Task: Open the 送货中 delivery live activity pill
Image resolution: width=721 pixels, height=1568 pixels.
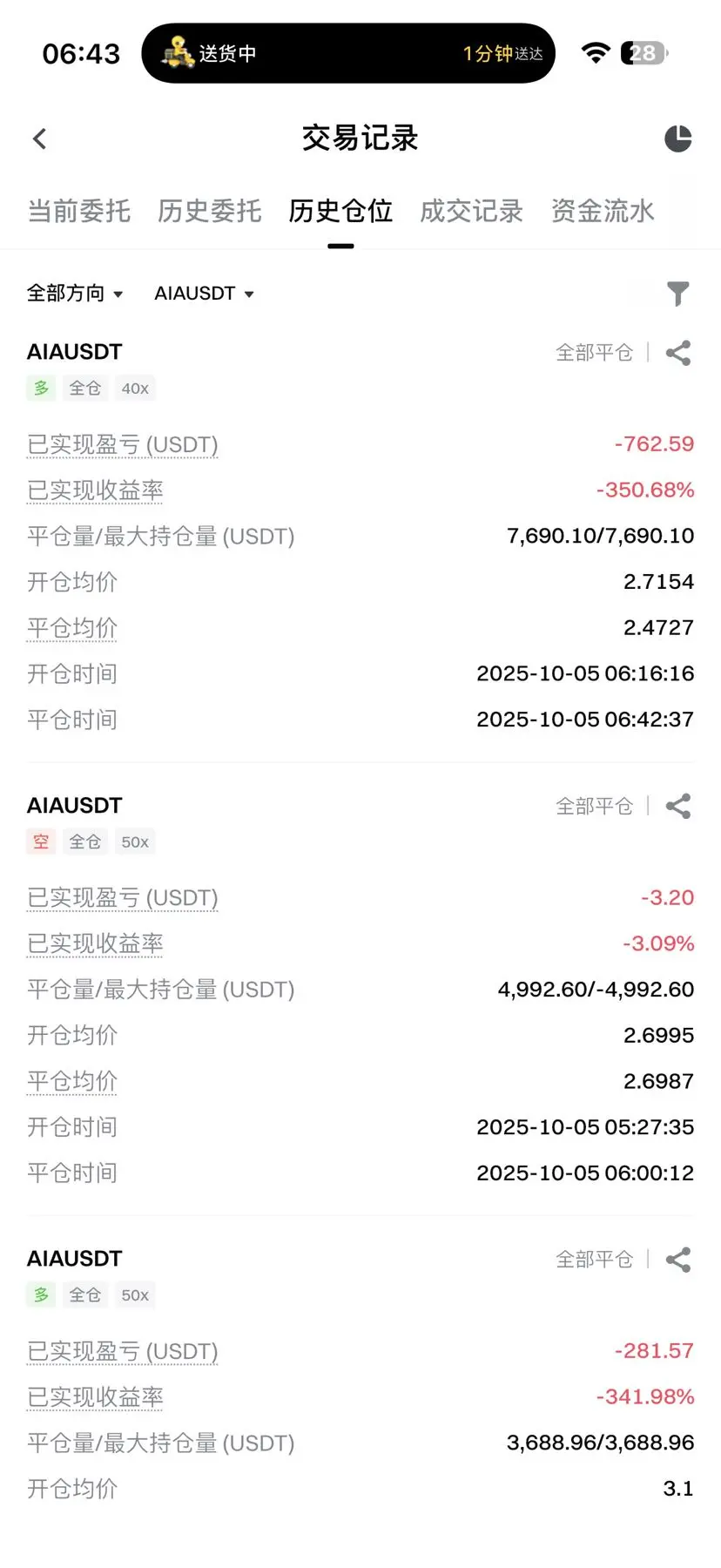Action: coord(348,54)
